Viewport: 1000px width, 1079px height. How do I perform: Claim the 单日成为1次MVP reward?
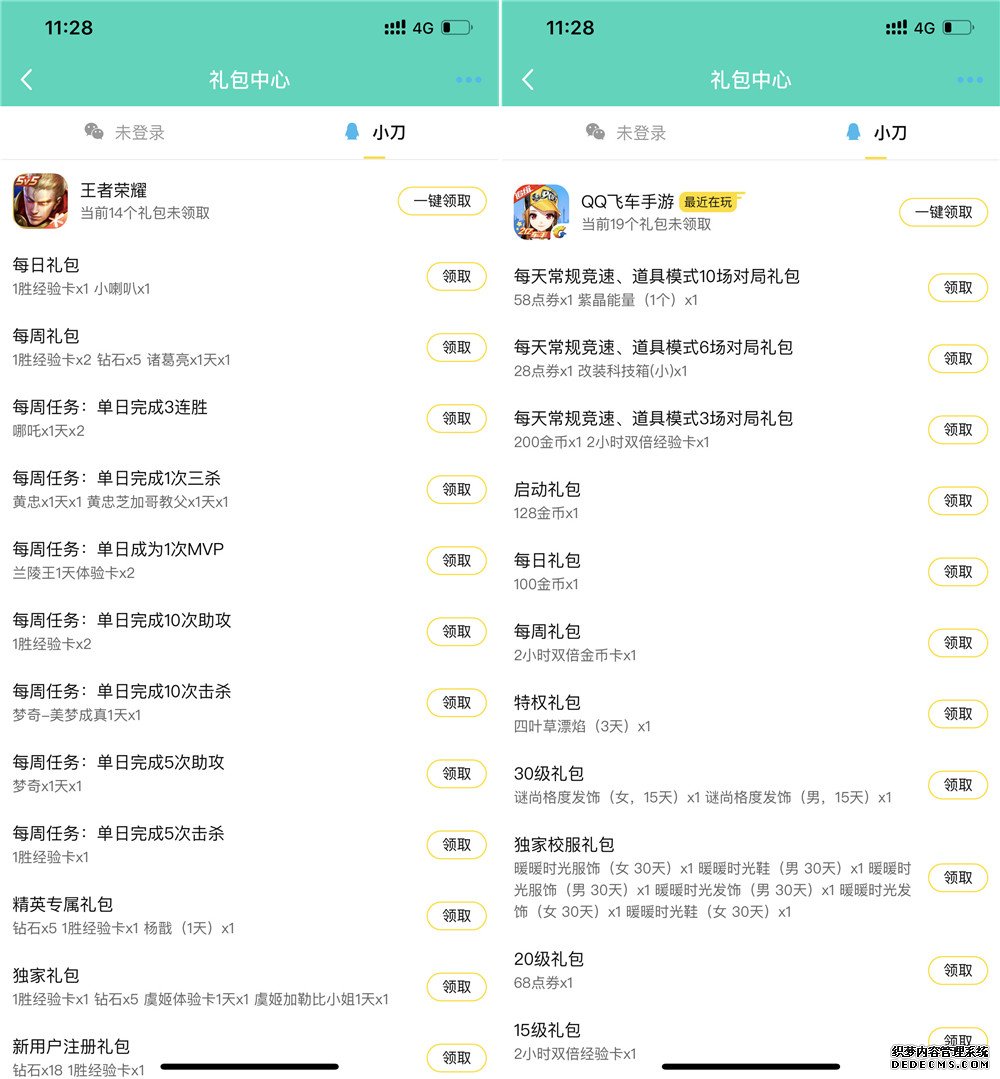[457, 561]
